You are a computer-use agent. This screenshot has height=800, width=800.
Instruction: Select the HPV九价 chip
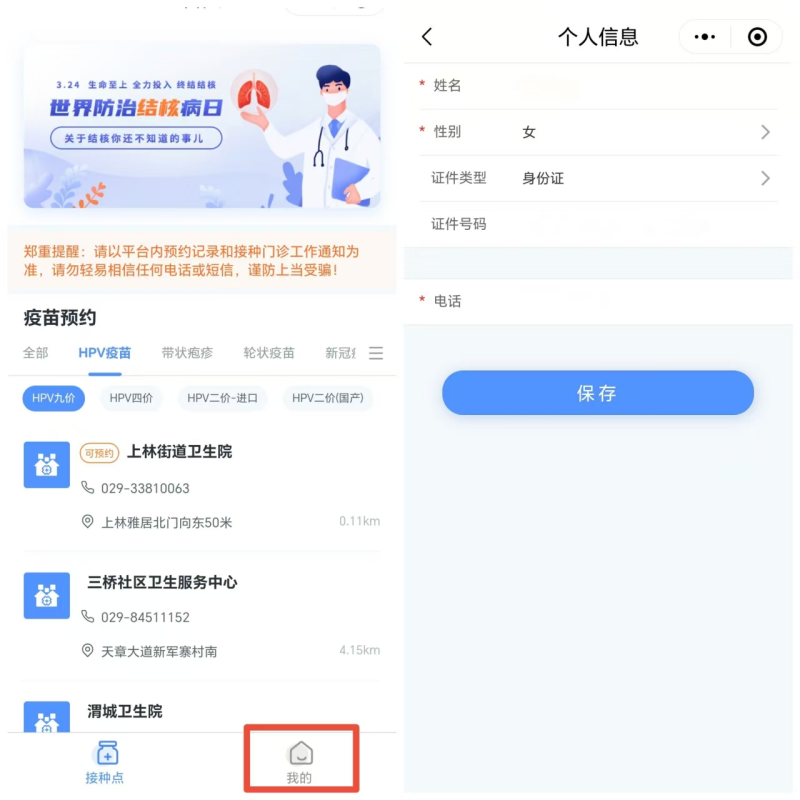point(54,398)
